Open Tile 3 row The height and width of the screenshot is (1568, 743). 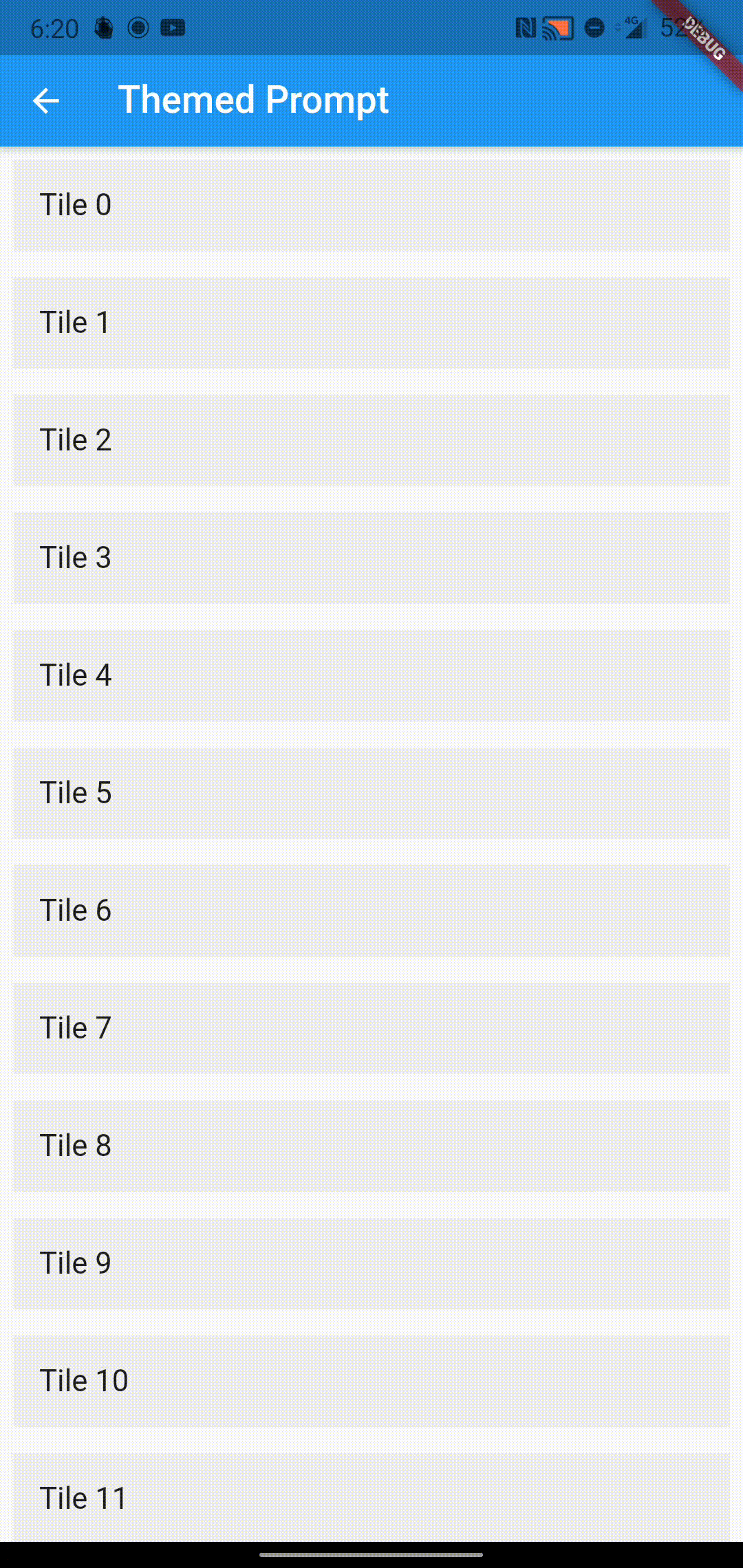[x=371, y=558]
